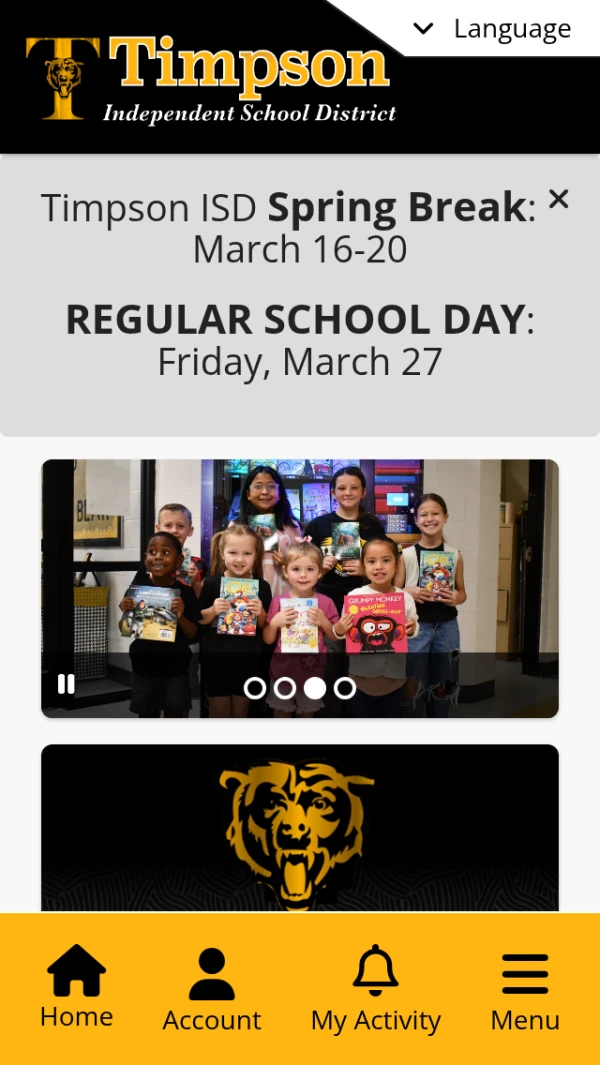Go to the Home tab

(x=76, y=988)
